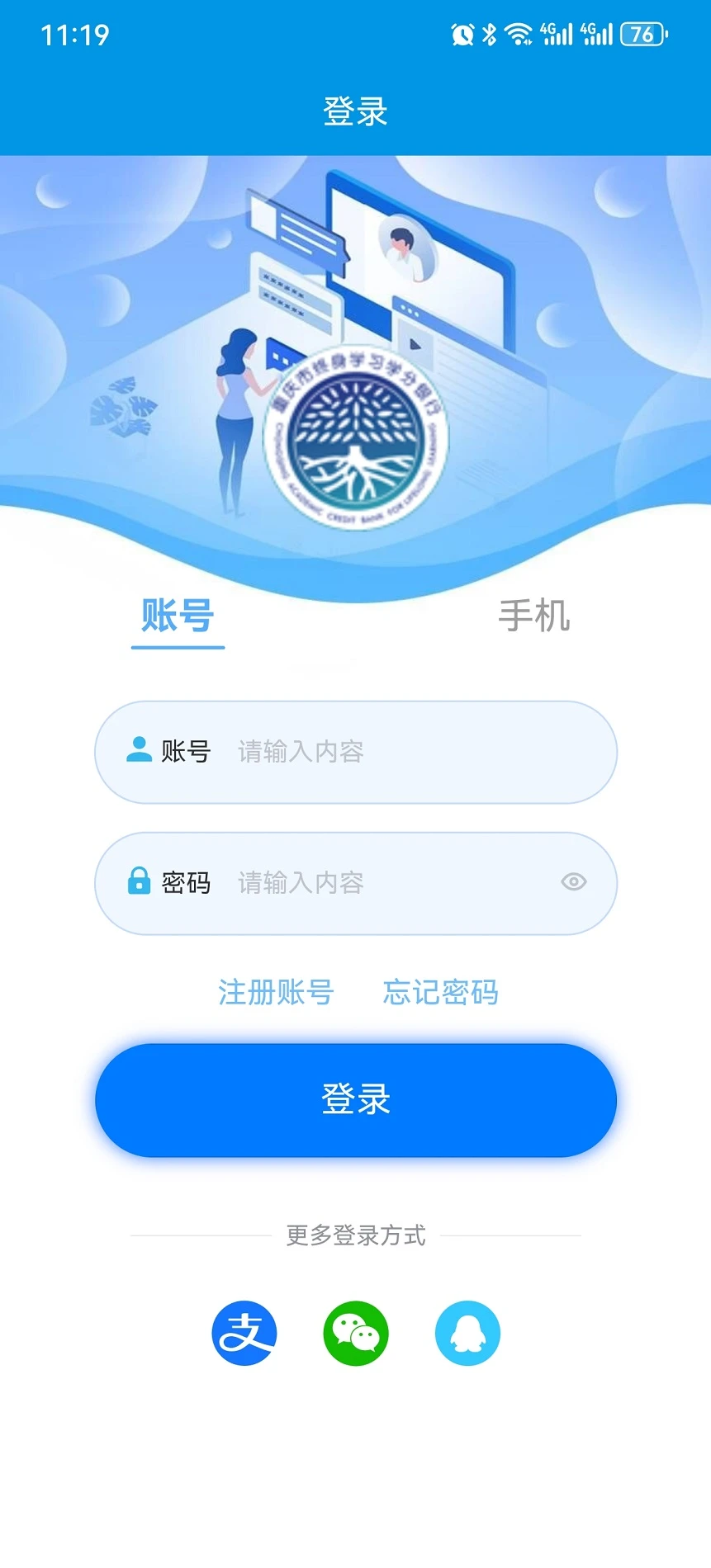Tap the Wi-Fi icon in status bar
Viewport: 711px width, 1568px height.
(x=518, y=34)
